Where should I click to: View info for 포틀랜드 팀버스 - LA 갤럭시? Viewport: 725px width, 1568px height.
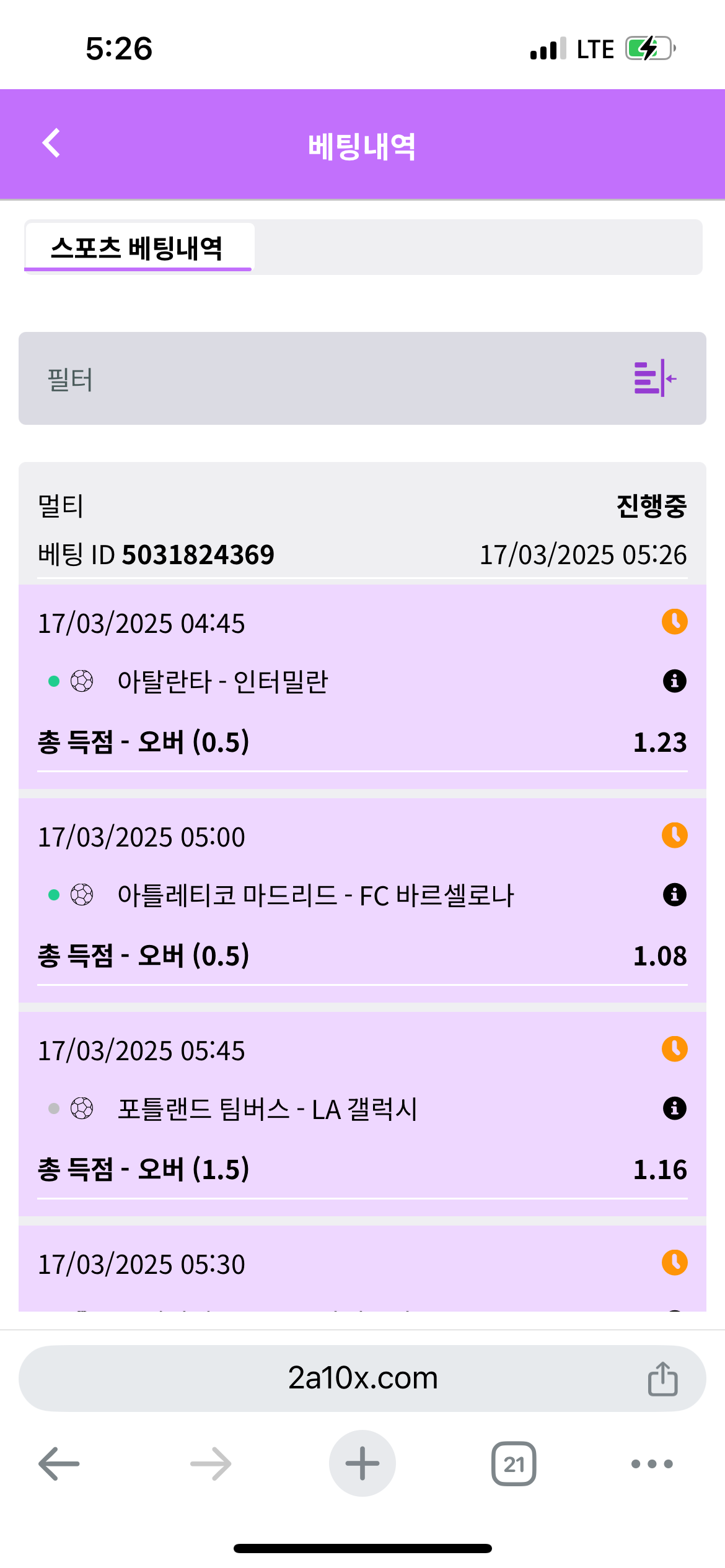coord(674,1108)
